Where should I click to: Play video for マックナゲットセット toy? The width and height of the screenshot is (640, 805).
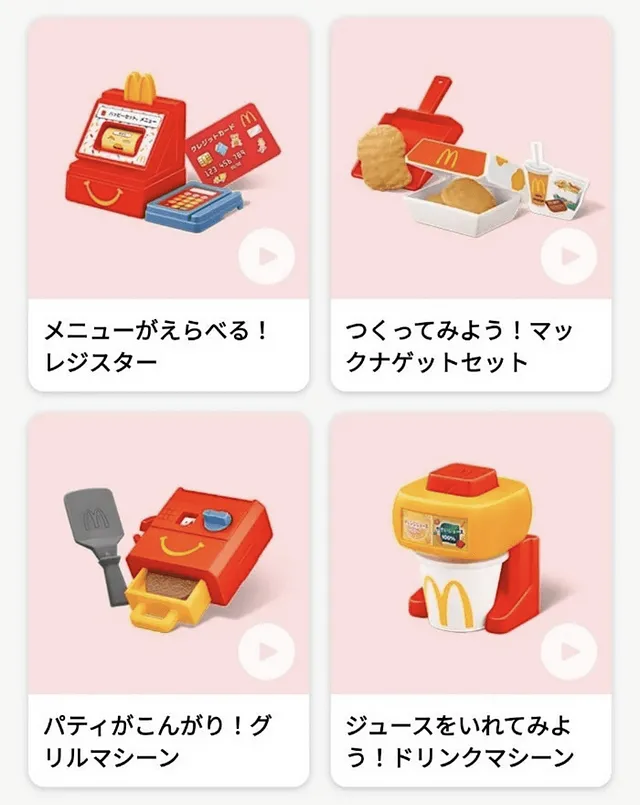point(568,256)
